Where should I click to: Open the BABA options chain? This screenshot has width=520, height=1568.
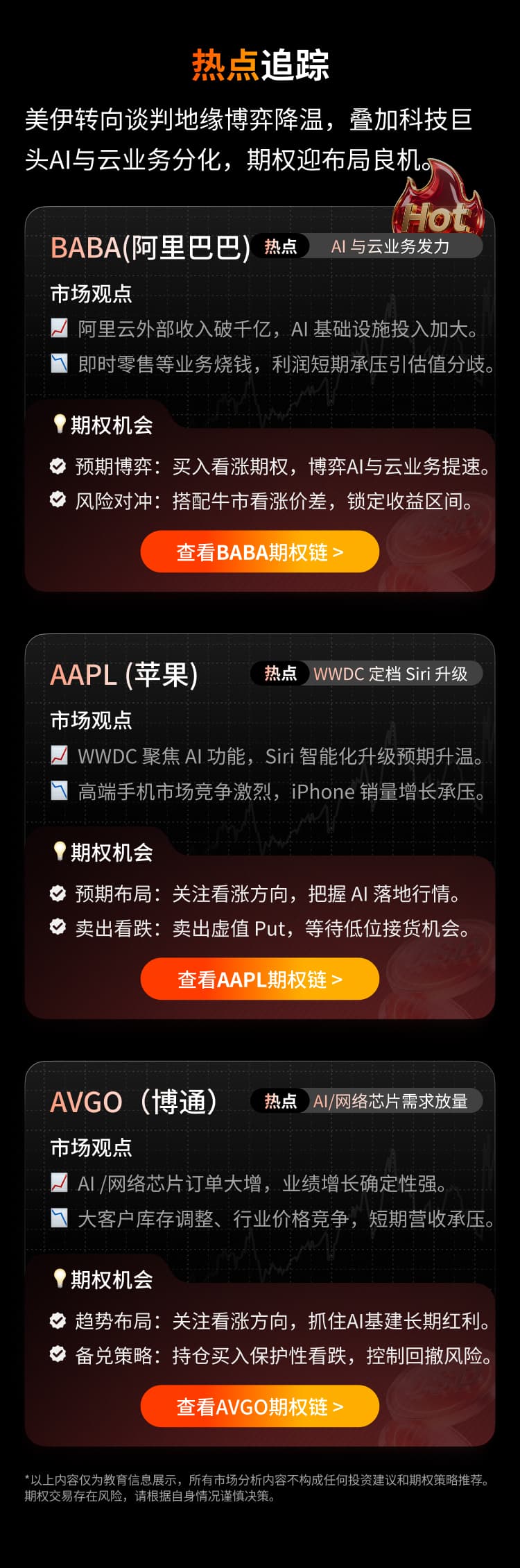pos(259,552)
